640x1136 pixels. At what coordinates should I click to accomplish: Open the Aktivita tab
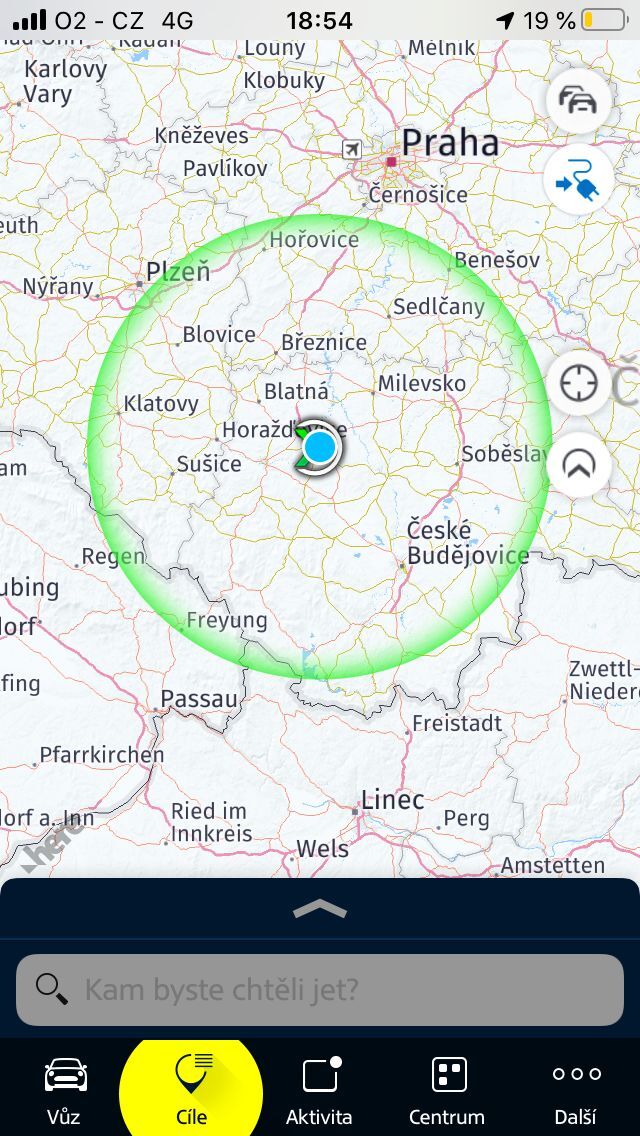[319, 1089]
